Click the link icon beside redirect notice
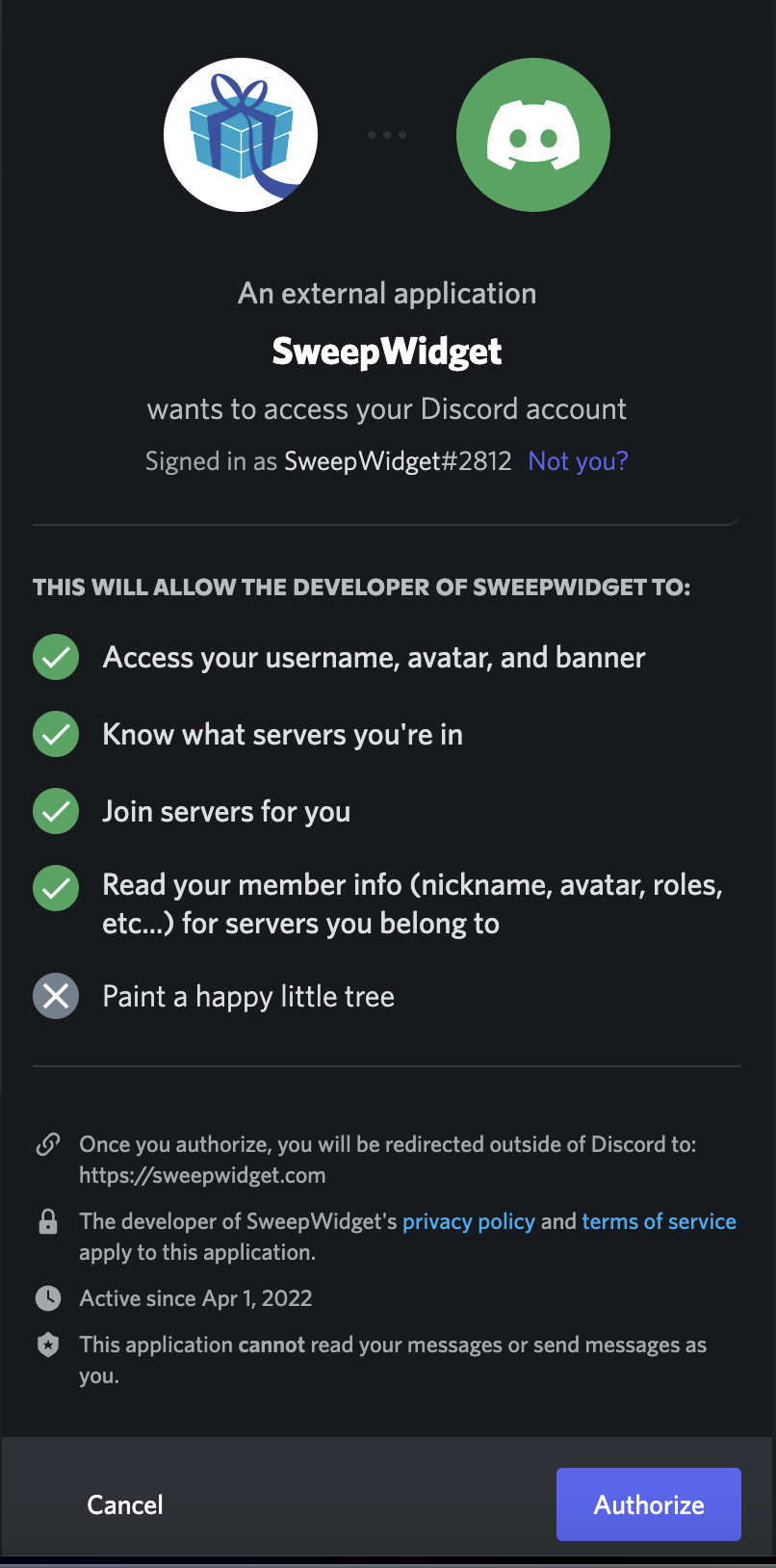Image resolution: width=776 pixels, height=1568 pixels. coord(48,1144)
